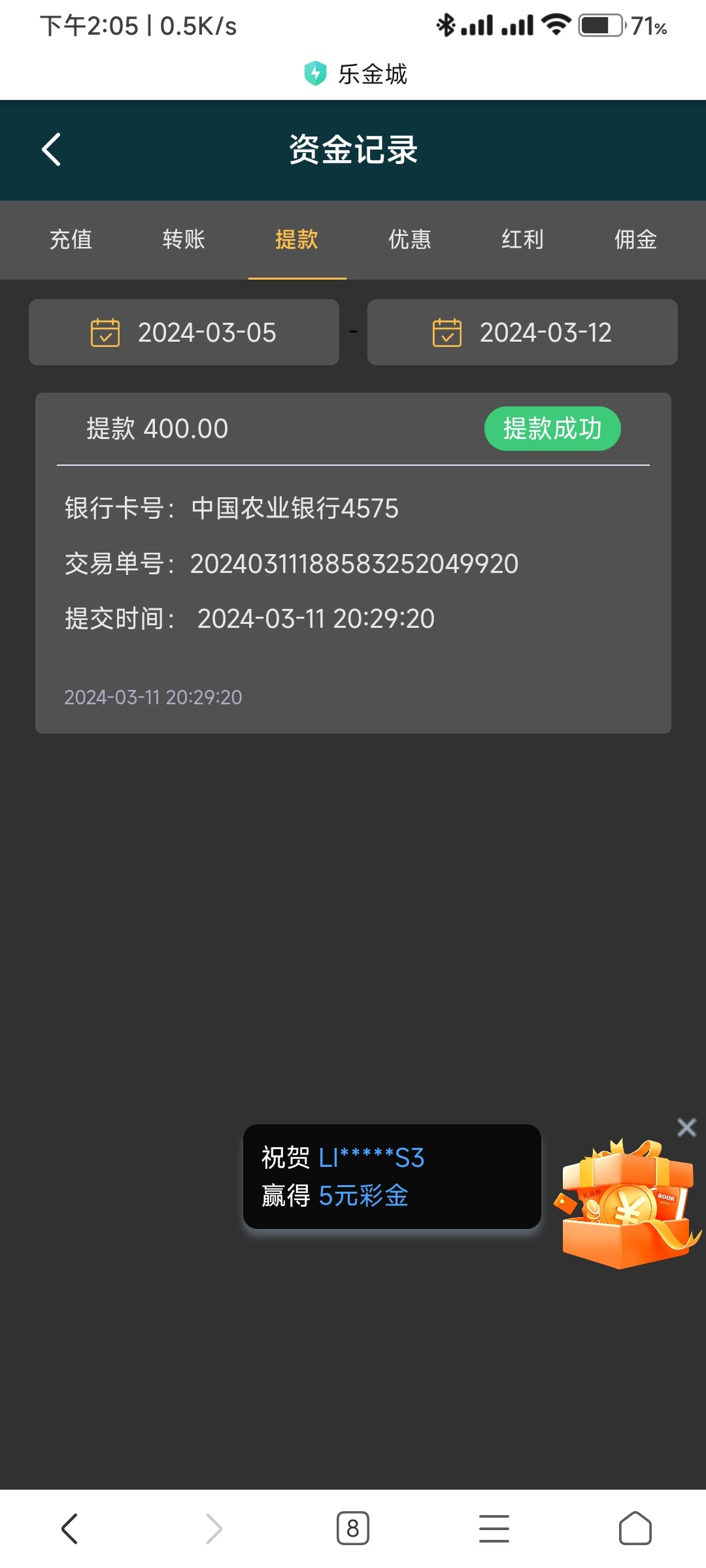This screenshot has width=706, height=1568.
Task: Navigate back with the browser's back arrow
Action: point(70,1528)
